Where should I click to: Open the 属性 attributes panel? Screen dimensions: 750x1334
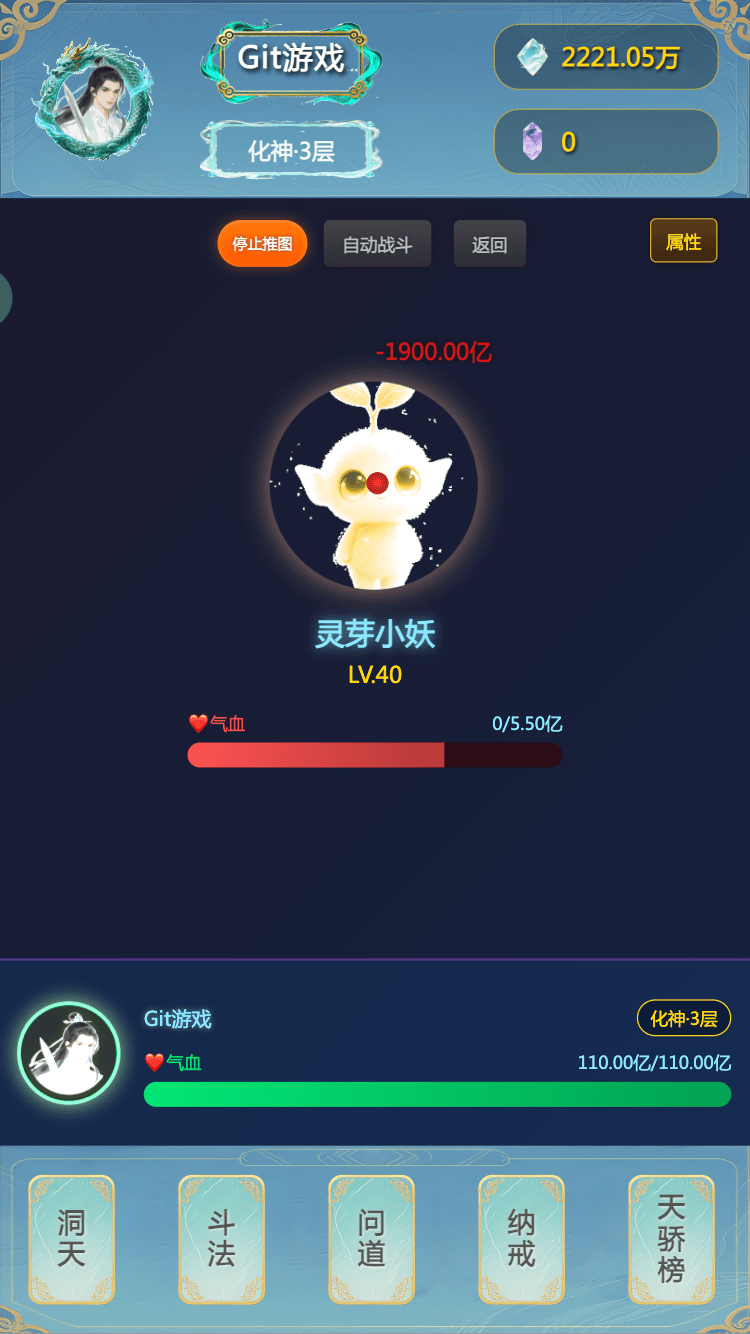[x=683, y=241]
